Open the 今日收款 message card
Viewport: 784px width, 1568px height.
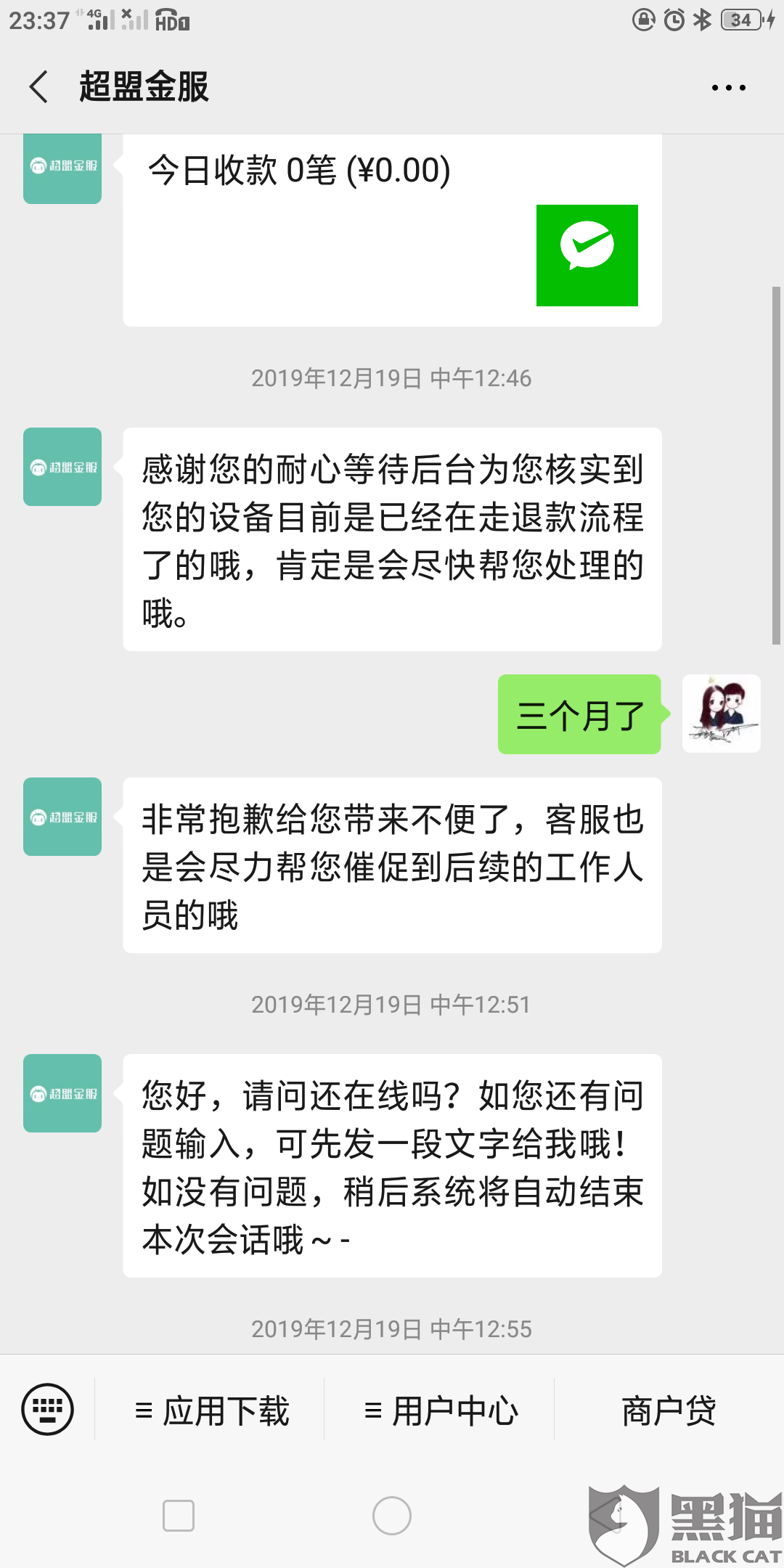[392, 230]
